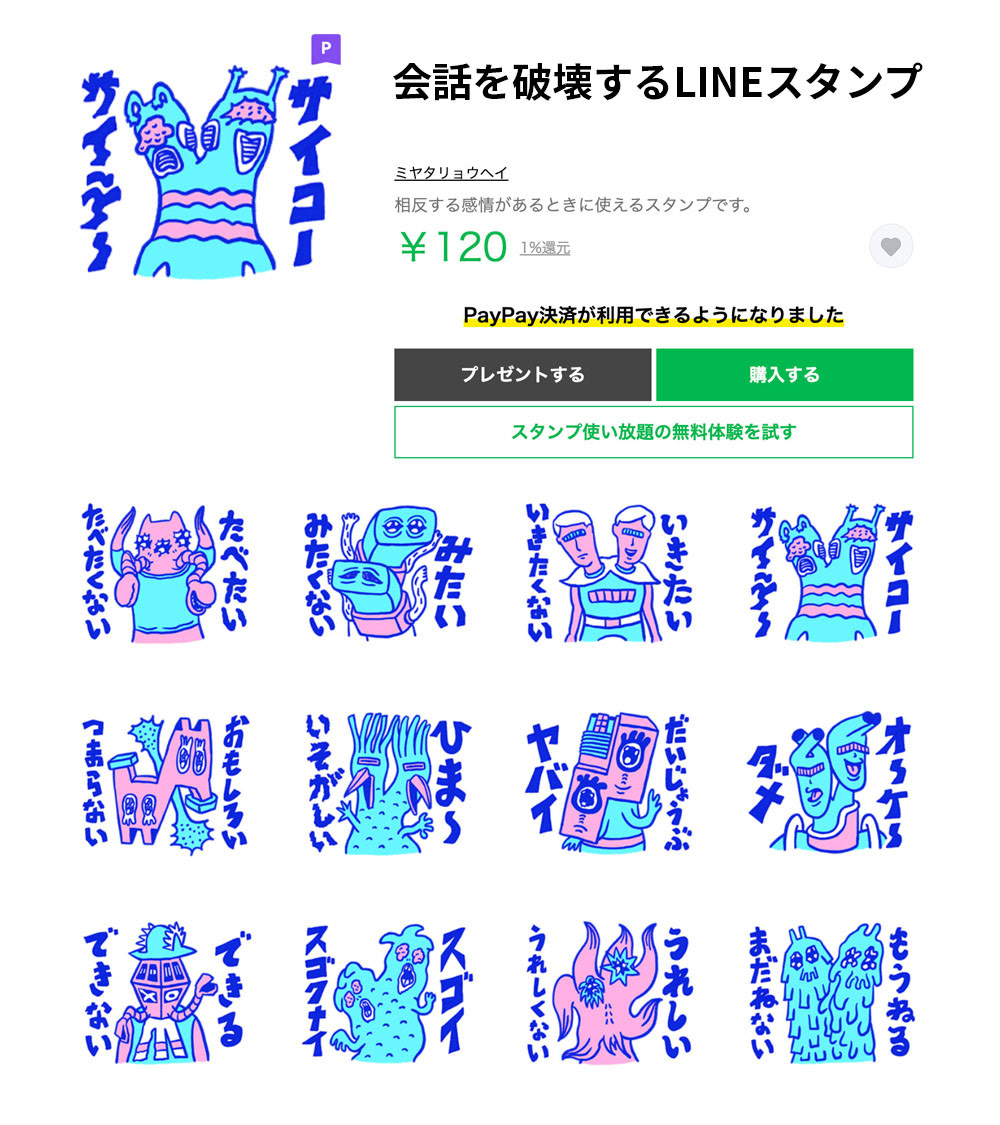Tap 購入する to buy the stickers
The height and width of the screenshot is (1125, 1000).
tap(784, 375)
